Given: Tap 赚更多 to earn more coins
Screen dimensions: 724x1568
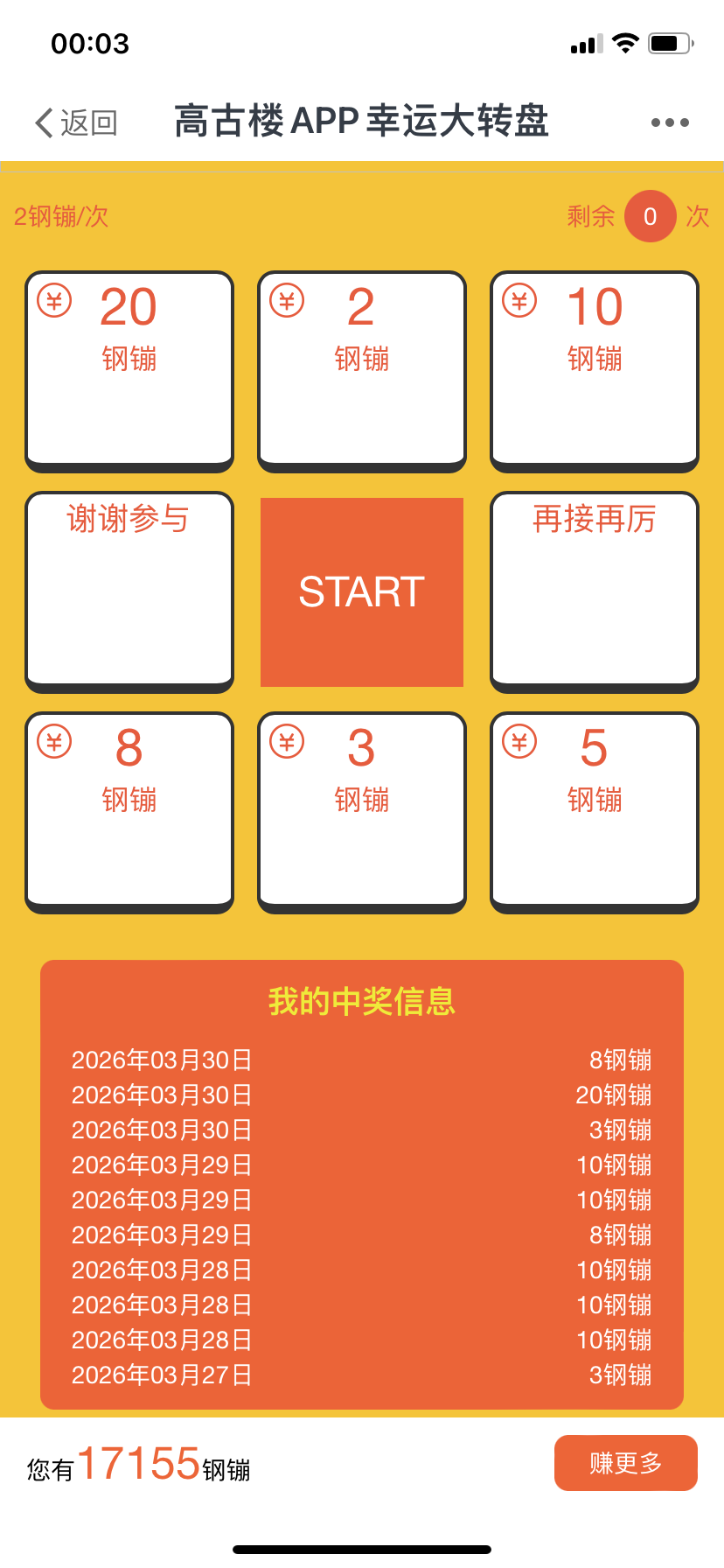Looking at the screenshot, I should 626,1463.
